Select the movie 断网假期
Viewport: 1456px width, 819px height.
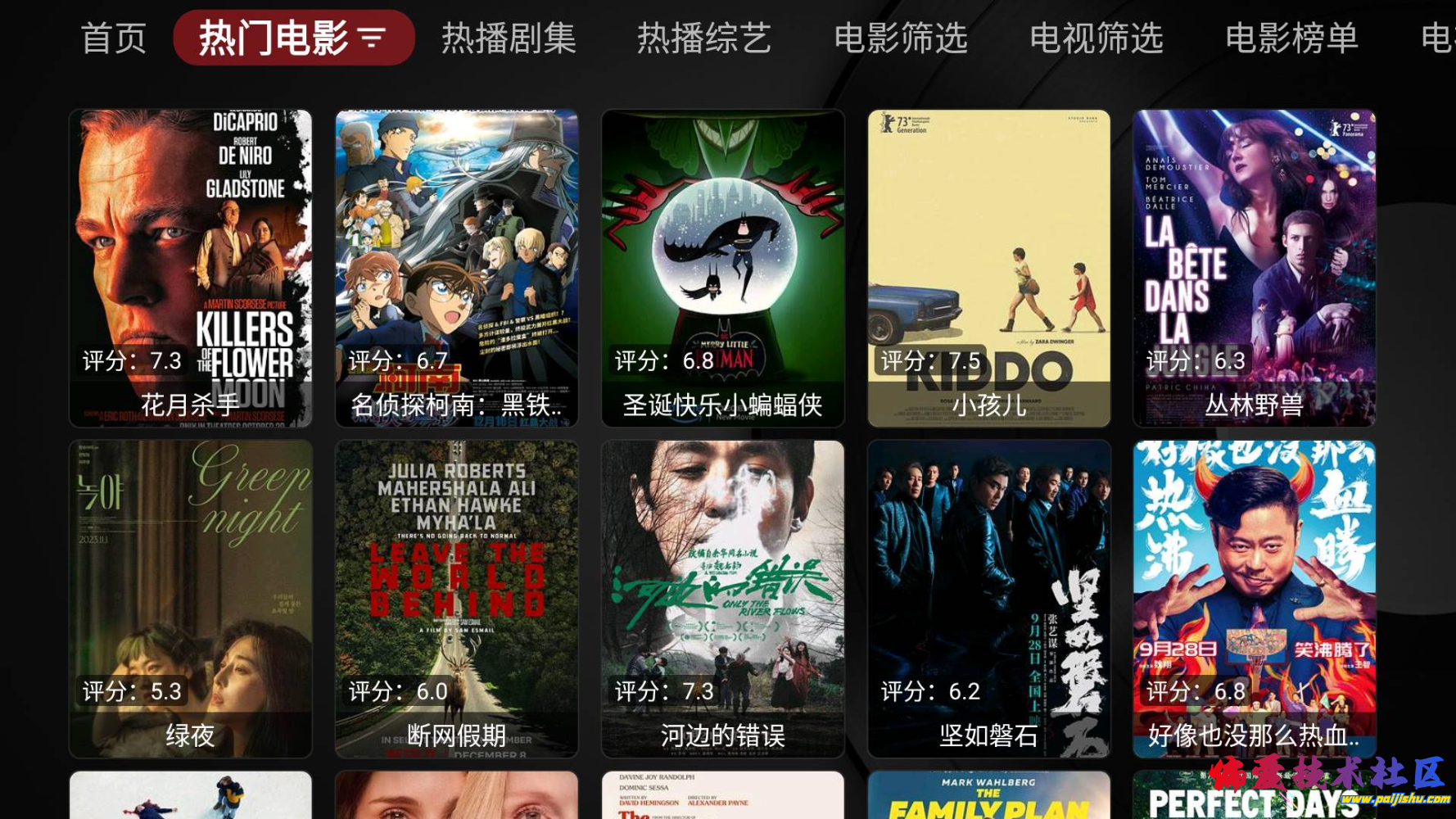(x=457, y=599)
